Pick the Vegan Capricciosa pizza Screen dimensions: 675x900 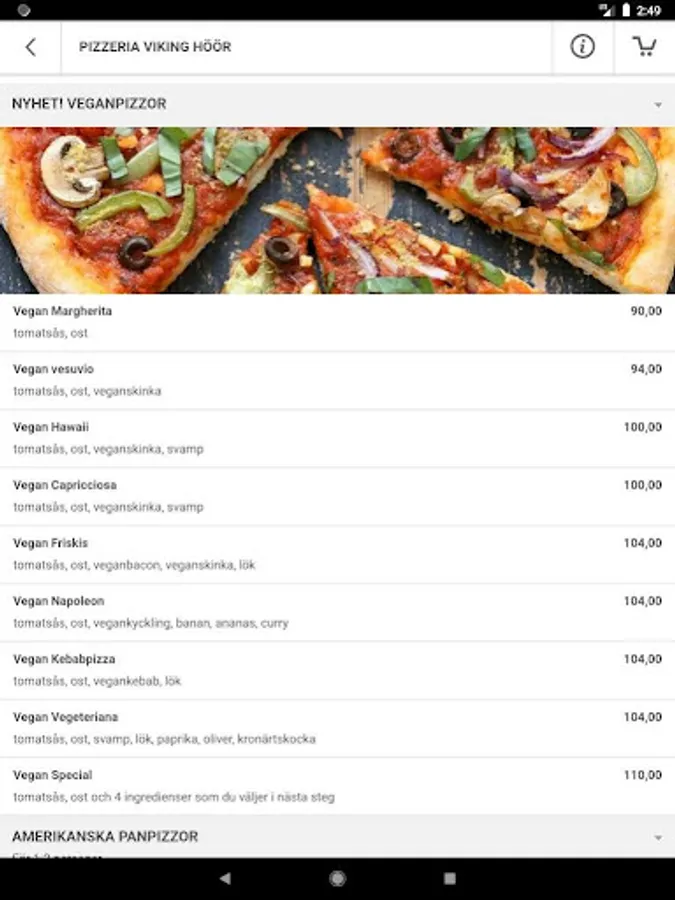(337, 496)
